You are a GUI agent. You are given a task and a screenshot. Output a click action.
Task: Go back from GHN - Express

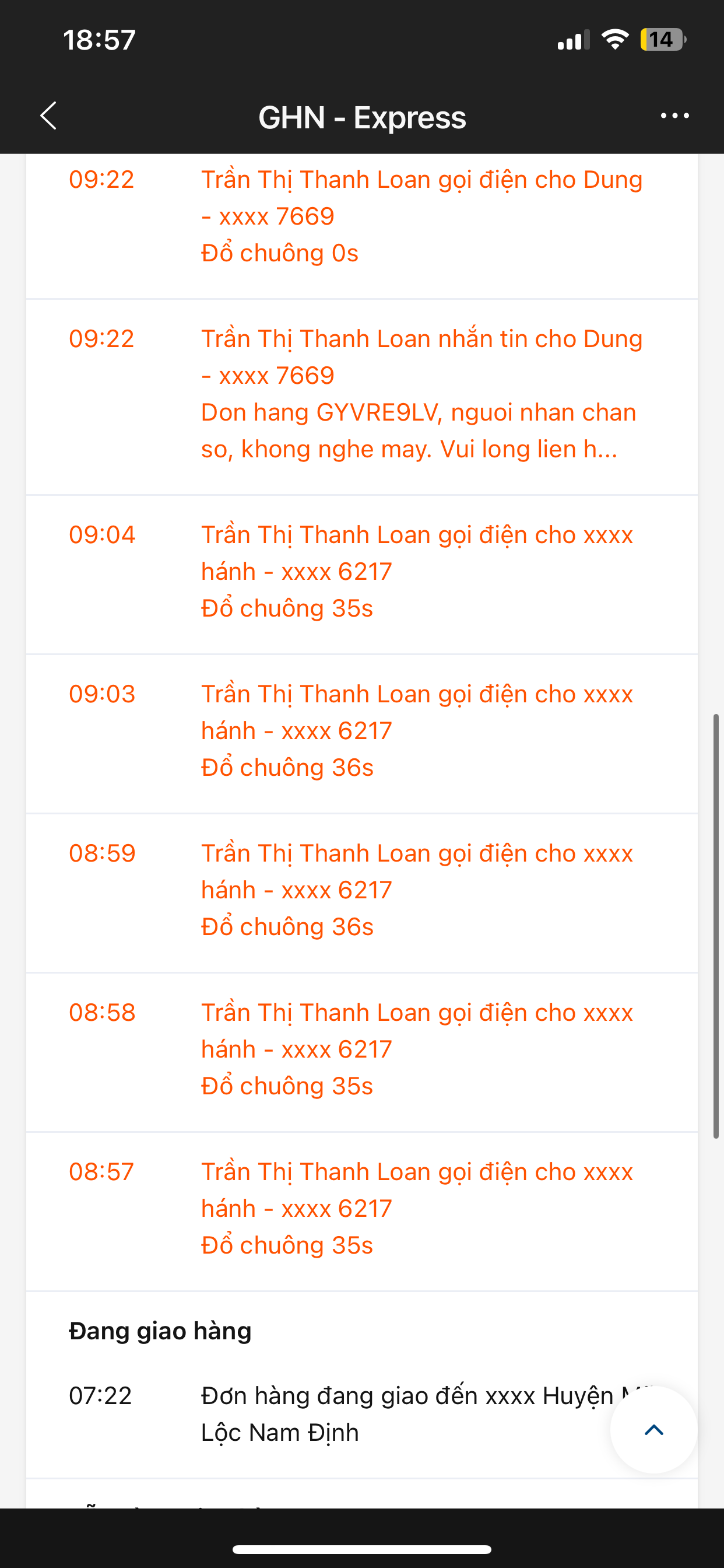48,116
